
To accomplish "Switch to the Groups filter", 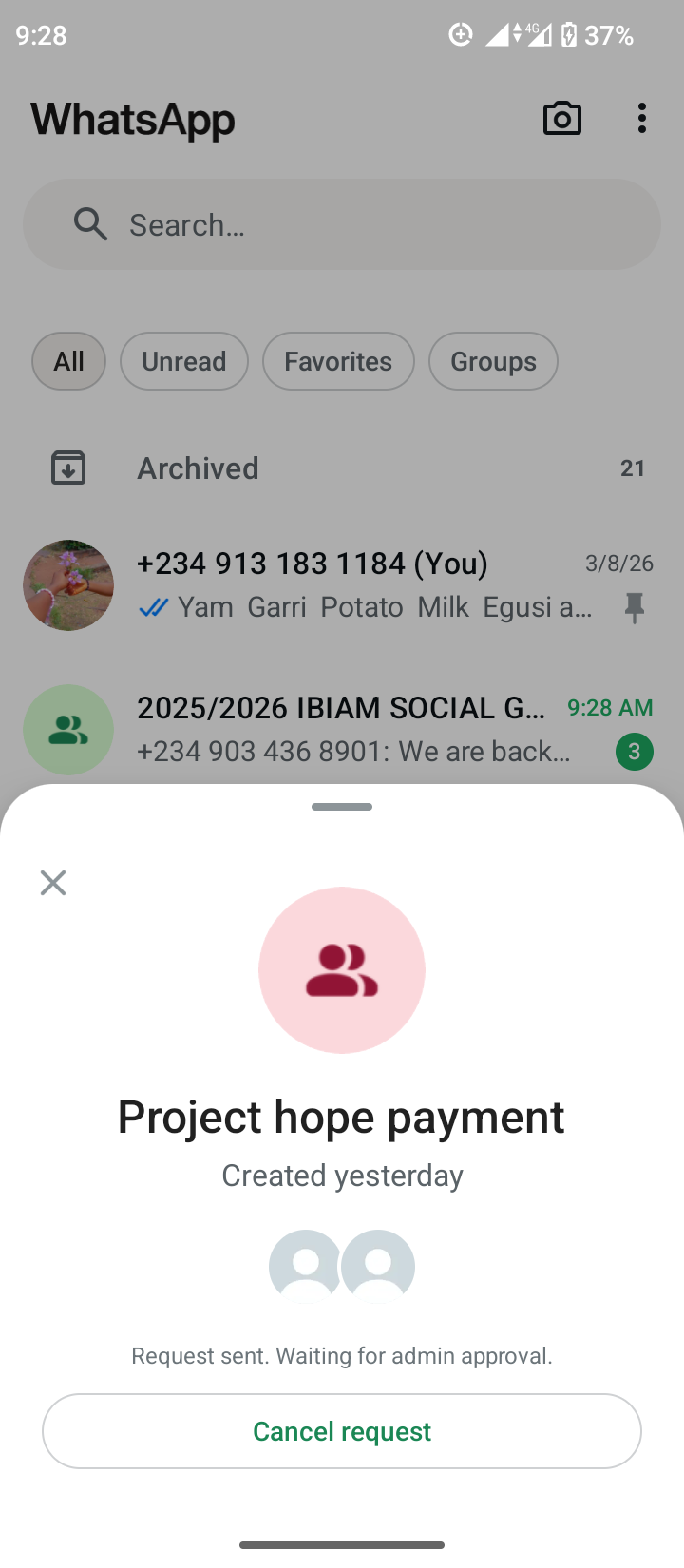I will point(492,361).
